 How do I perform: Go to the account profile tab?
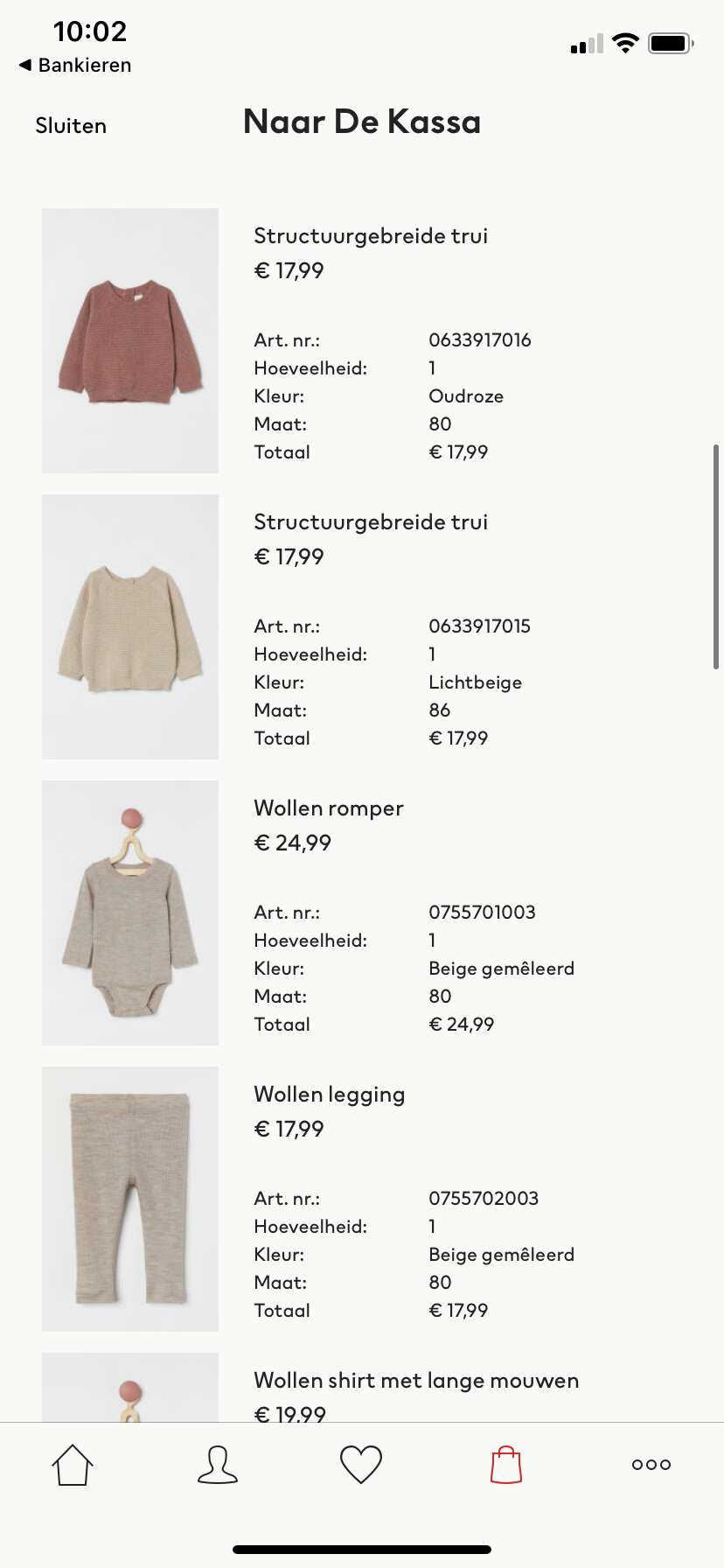pyautogui.click(x=218, y=1465)
